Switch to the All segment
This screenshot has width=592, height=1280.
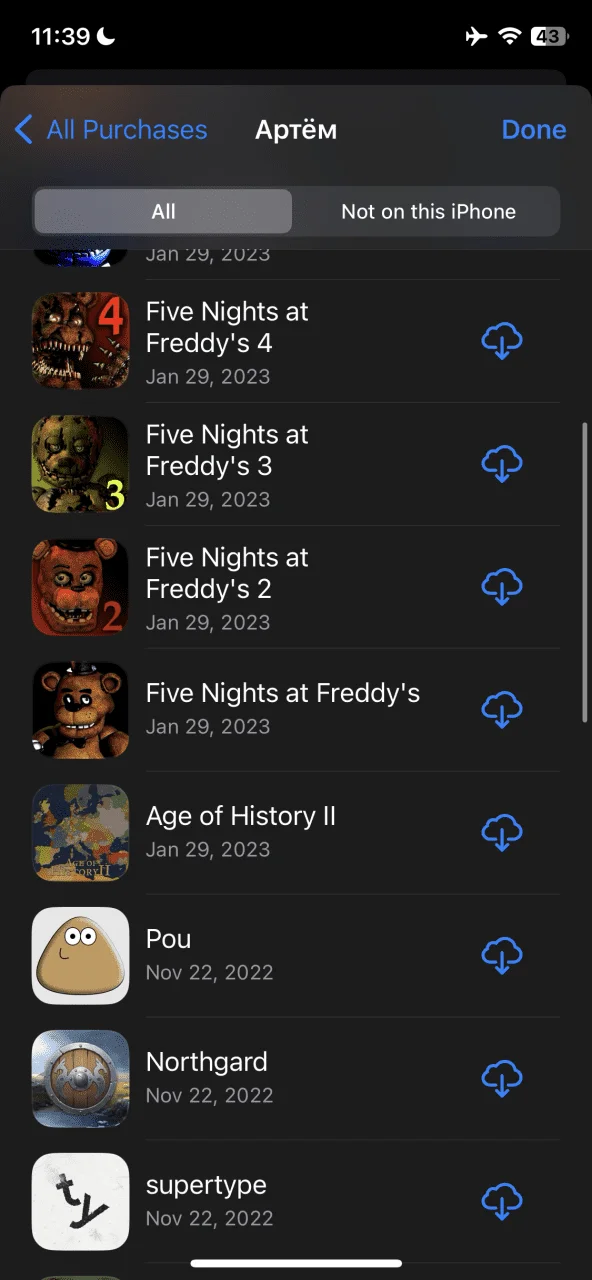[163, 211]
